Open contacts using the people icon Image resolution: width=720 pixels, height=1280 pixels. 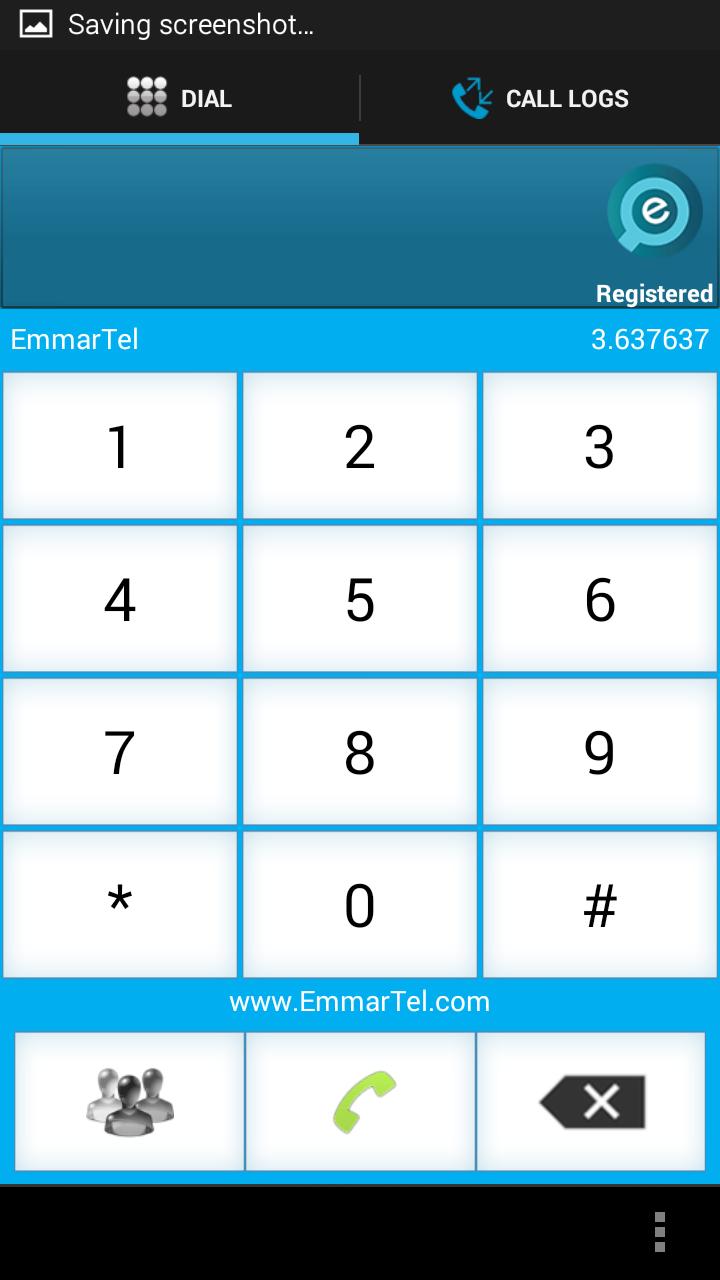(129, 1100)
